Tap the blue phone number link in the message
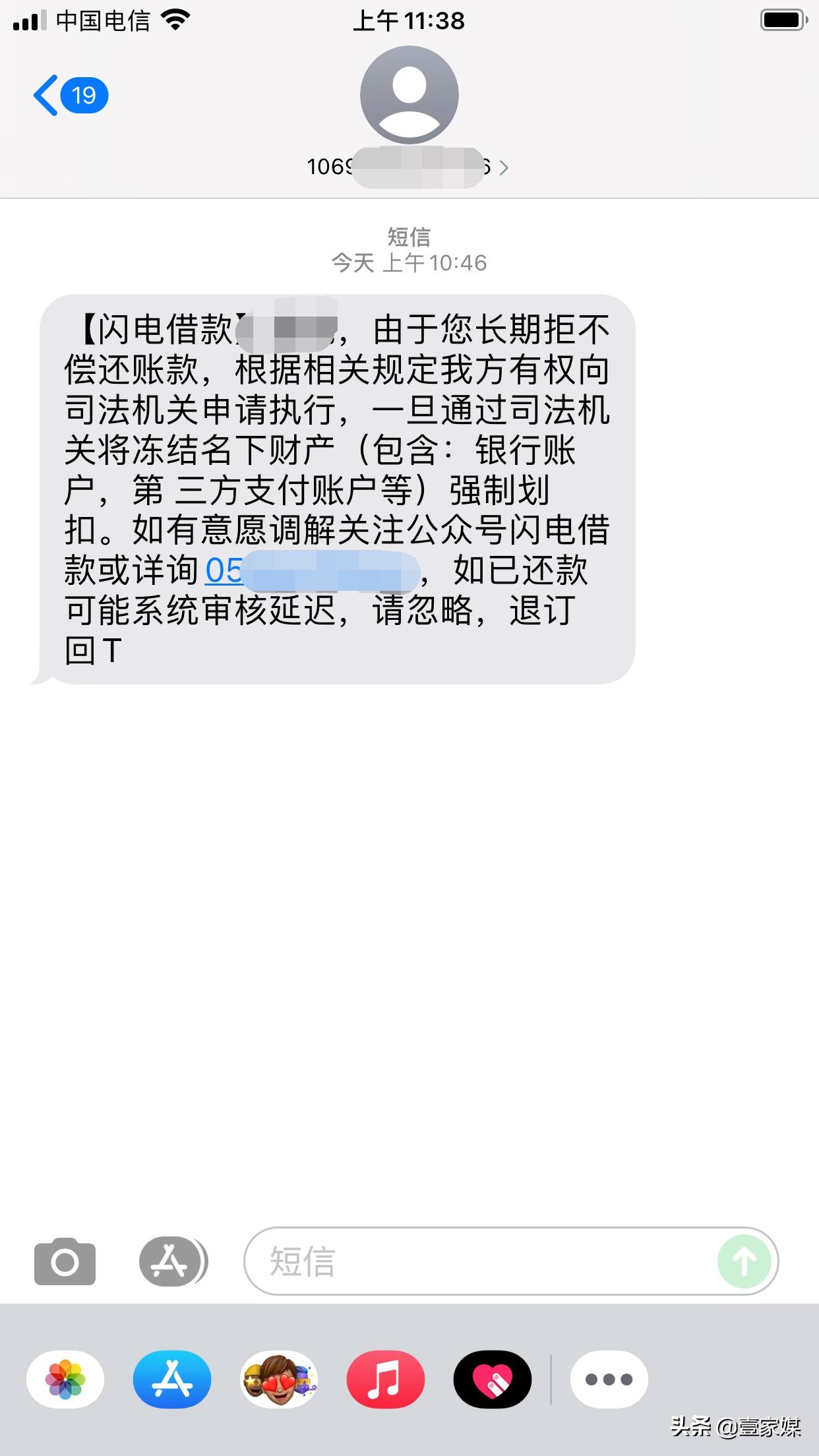819x1456 pixels. [x=310, y=572]
